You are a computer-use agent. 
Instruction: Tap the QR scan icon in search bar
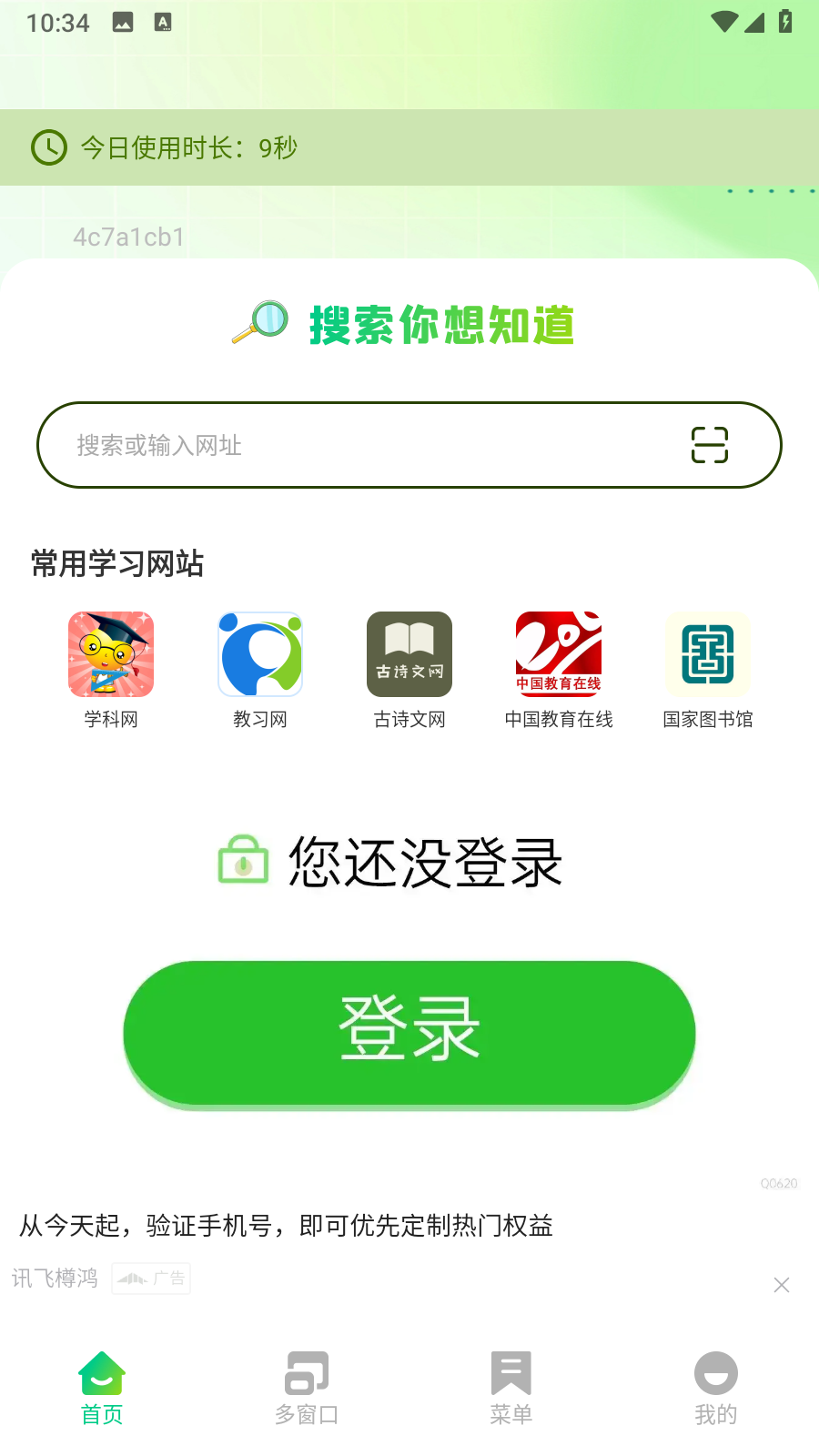click(709, 445)
